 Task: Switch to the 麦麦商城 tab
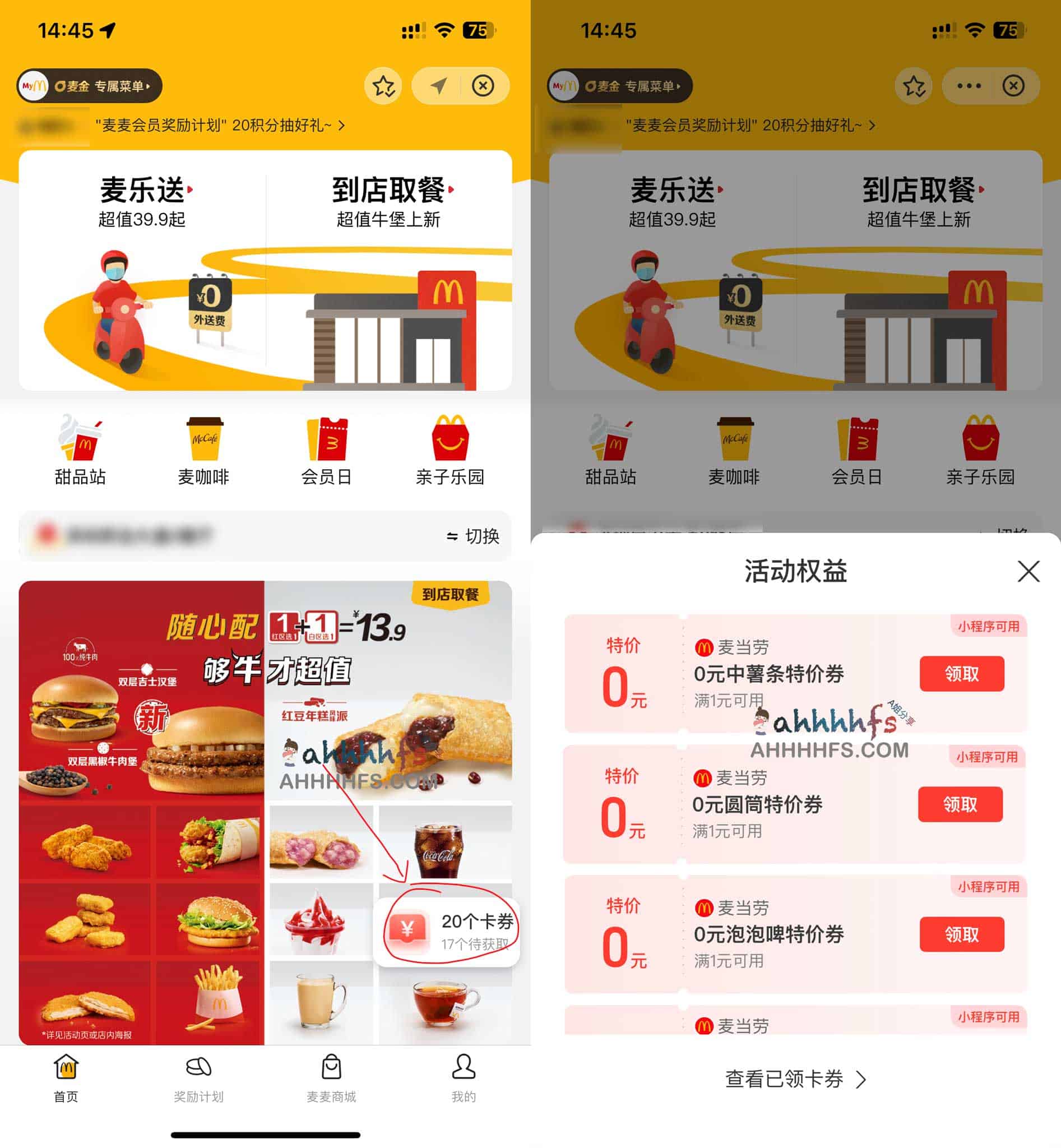pyautogui.click(x=331, y=1078)
